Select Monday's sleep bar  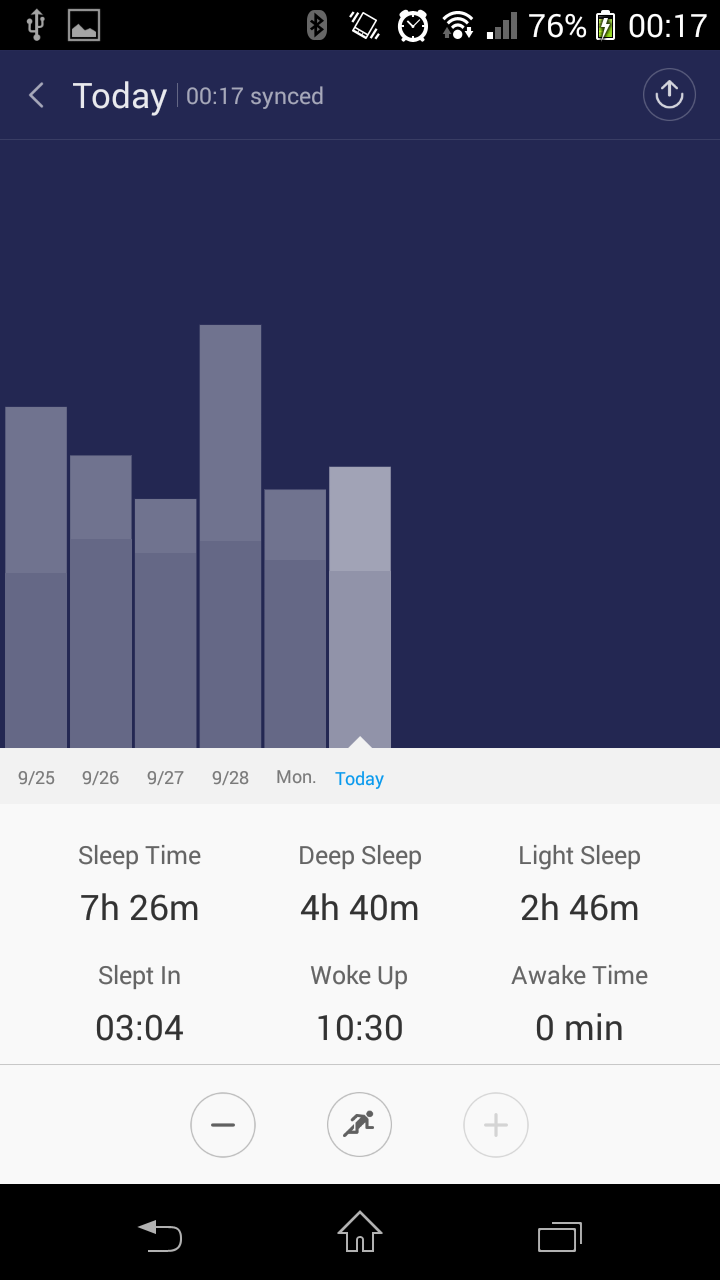(295, 619)
